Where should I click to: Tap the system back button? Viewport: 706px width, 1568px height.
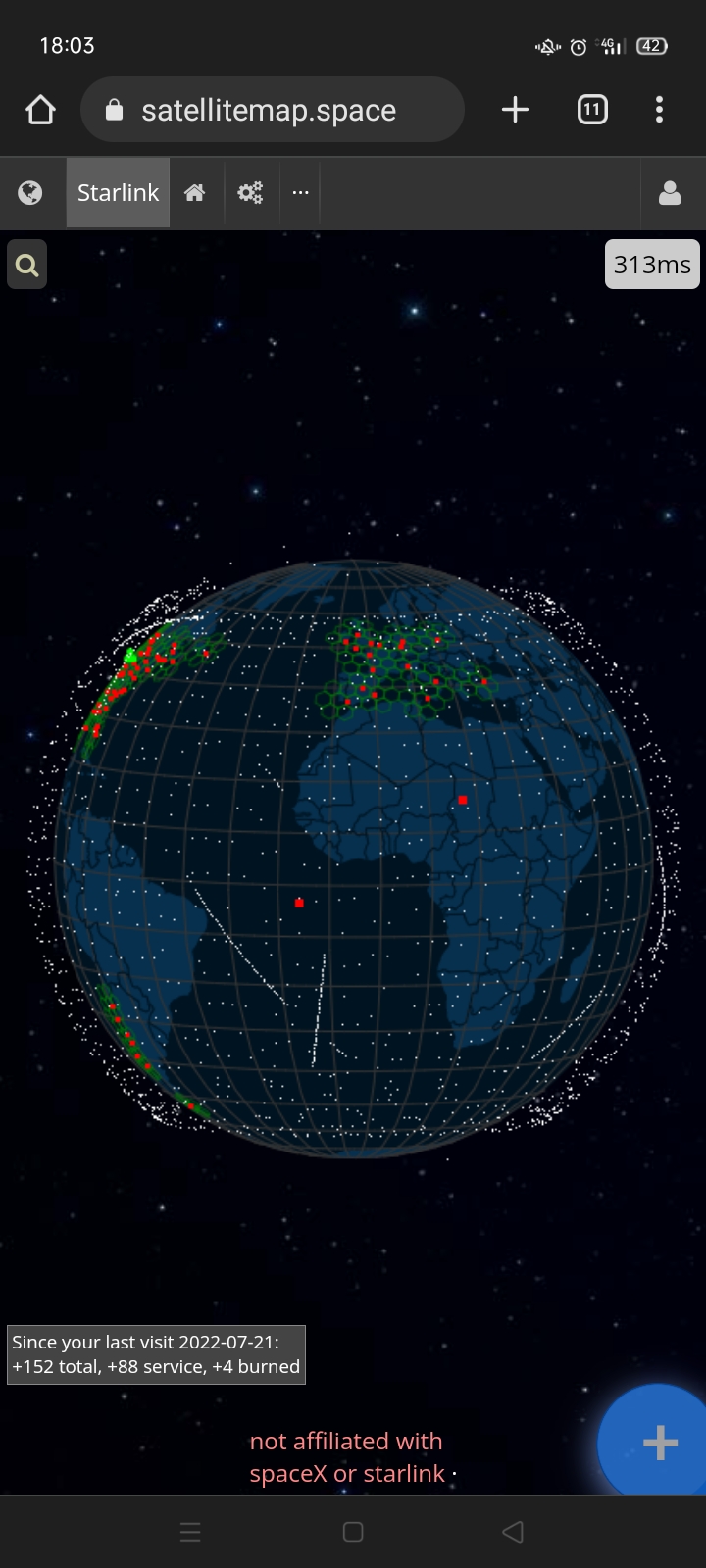coord(512,1532)
